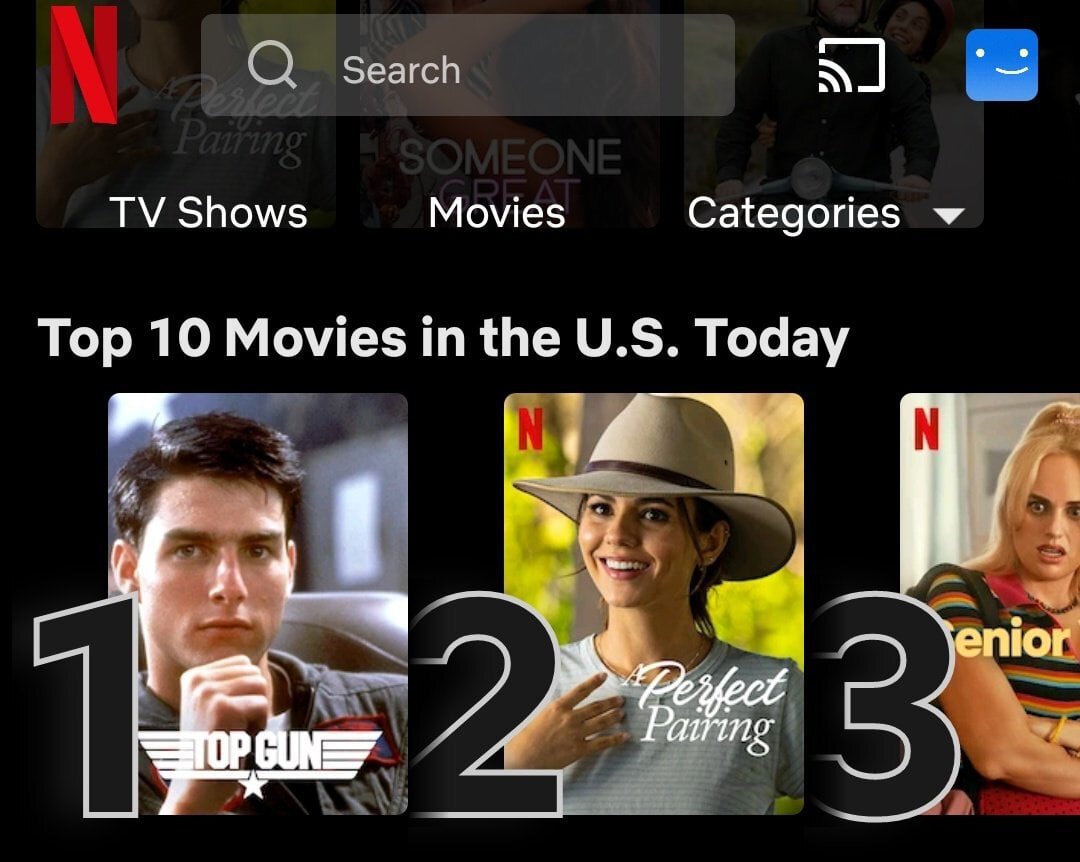Open the blue smiley profile avatar
This screenshot has height=862, width=1080.
[x=1001, y=66]
